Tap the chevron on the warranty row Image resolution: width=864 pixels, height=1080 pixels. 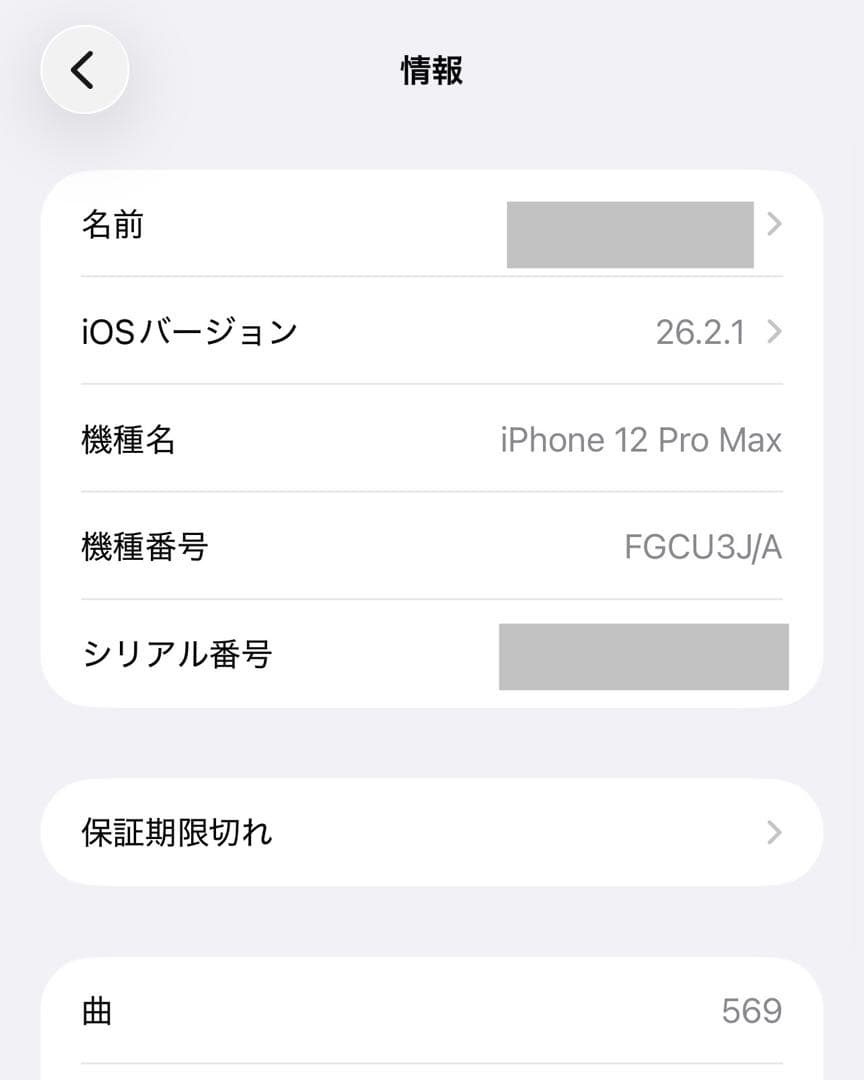[773, 833]
